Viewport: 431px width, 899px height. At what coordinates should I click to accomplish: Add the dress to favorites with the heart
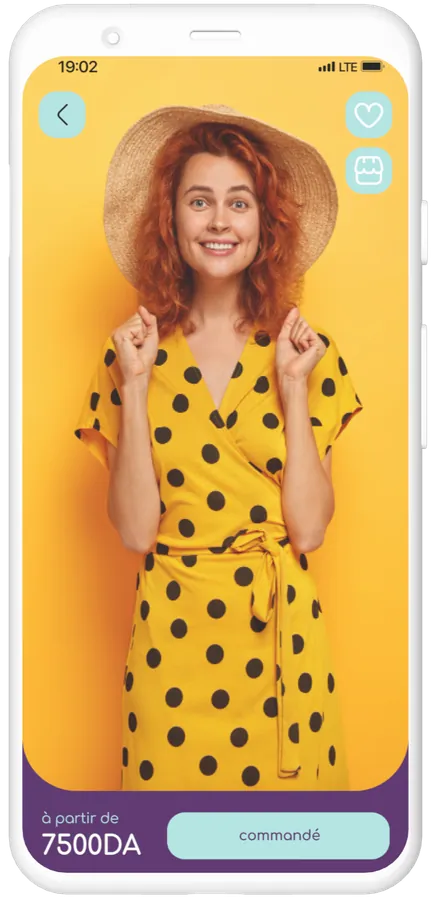tap(369, 115)
